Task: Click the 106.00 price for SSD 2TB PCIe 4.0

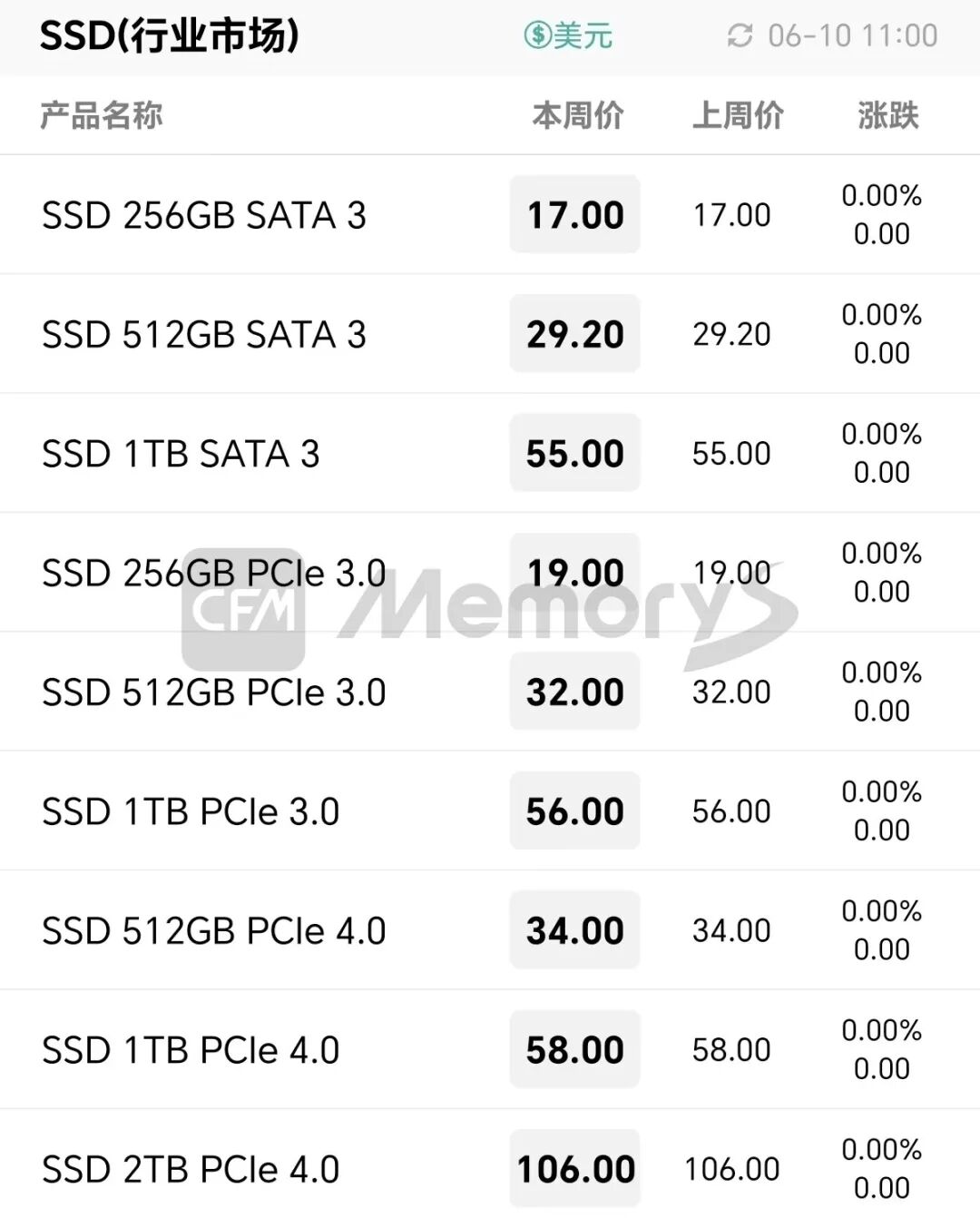Action: coord(573,1167)
